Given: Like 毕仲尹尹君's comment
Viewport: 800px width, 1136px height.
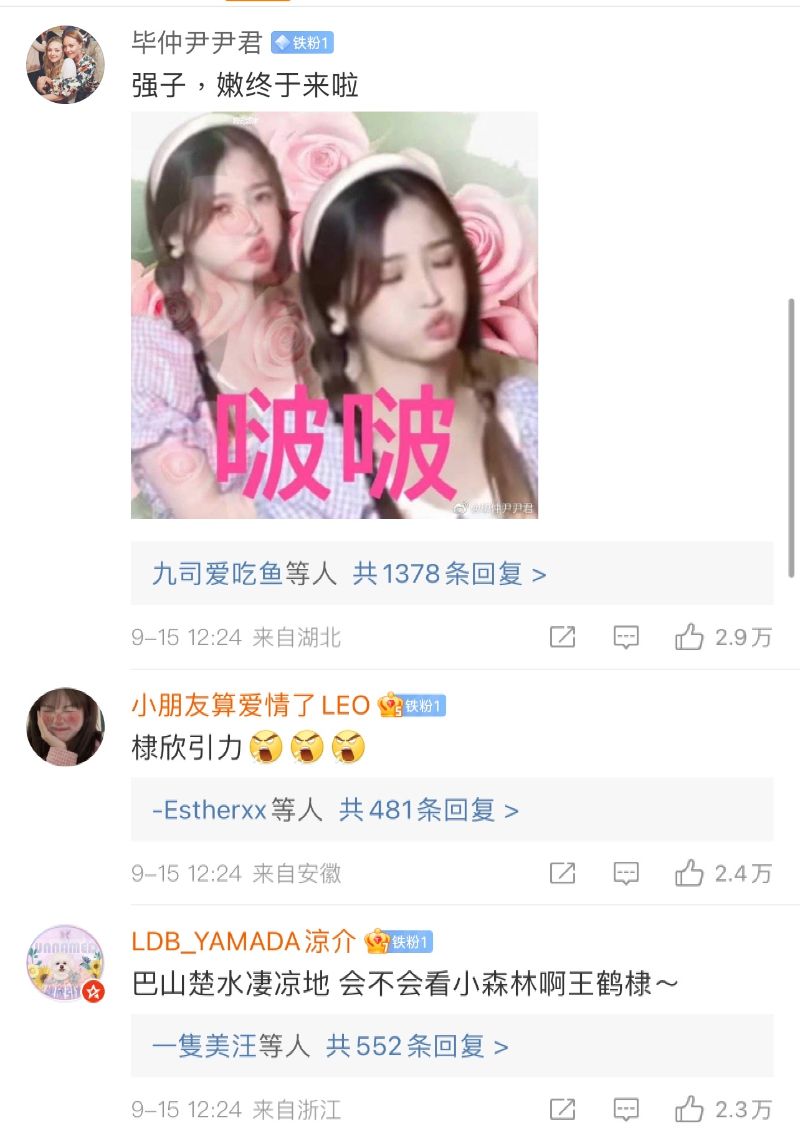Looking at the screenshot, I should point(690,637).
